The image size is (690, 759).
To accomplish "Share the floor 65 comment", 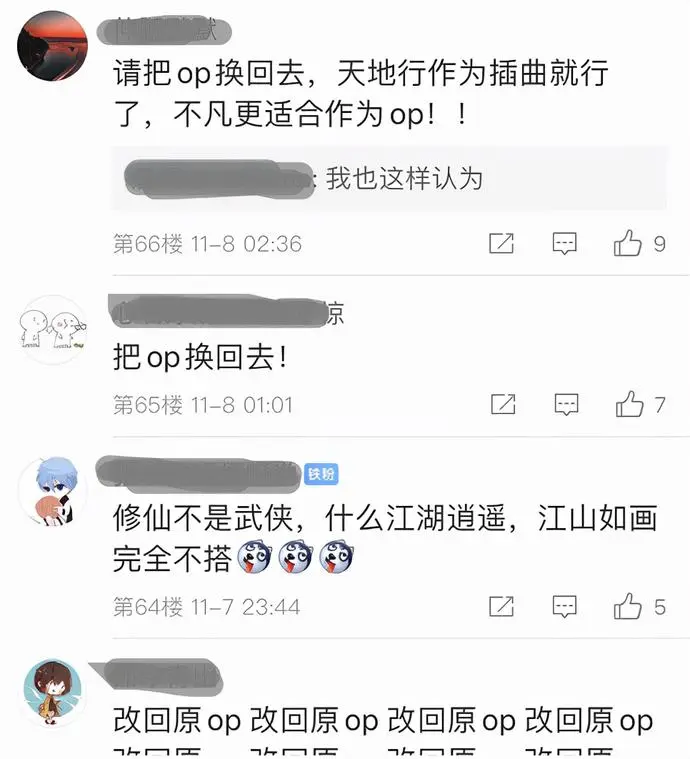I will [502, 404].
